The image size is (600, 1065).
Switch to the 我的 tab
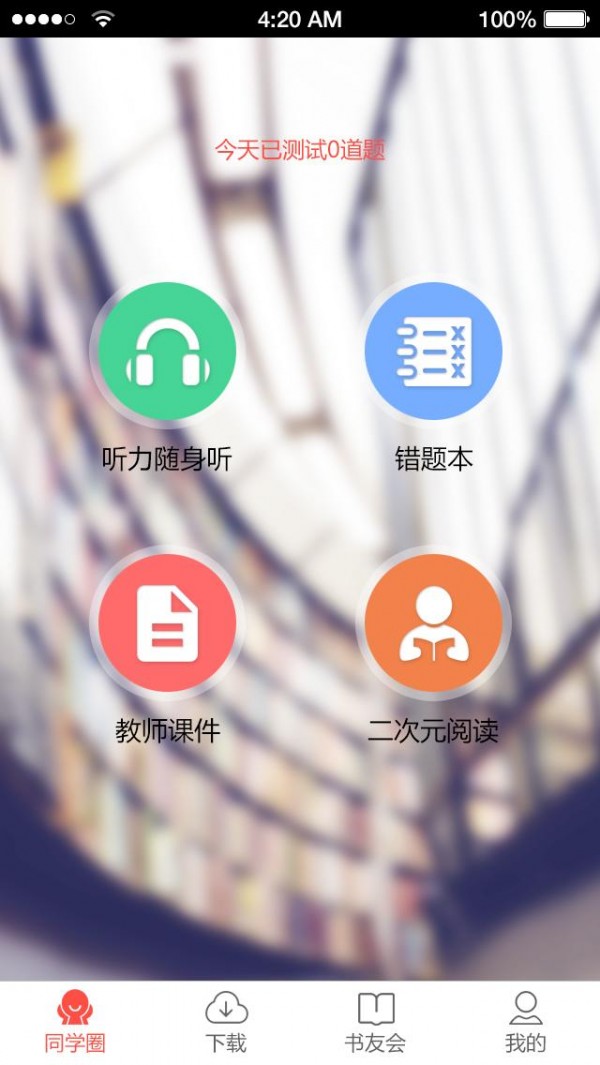pyautogui.click(x=526, y=1022)
